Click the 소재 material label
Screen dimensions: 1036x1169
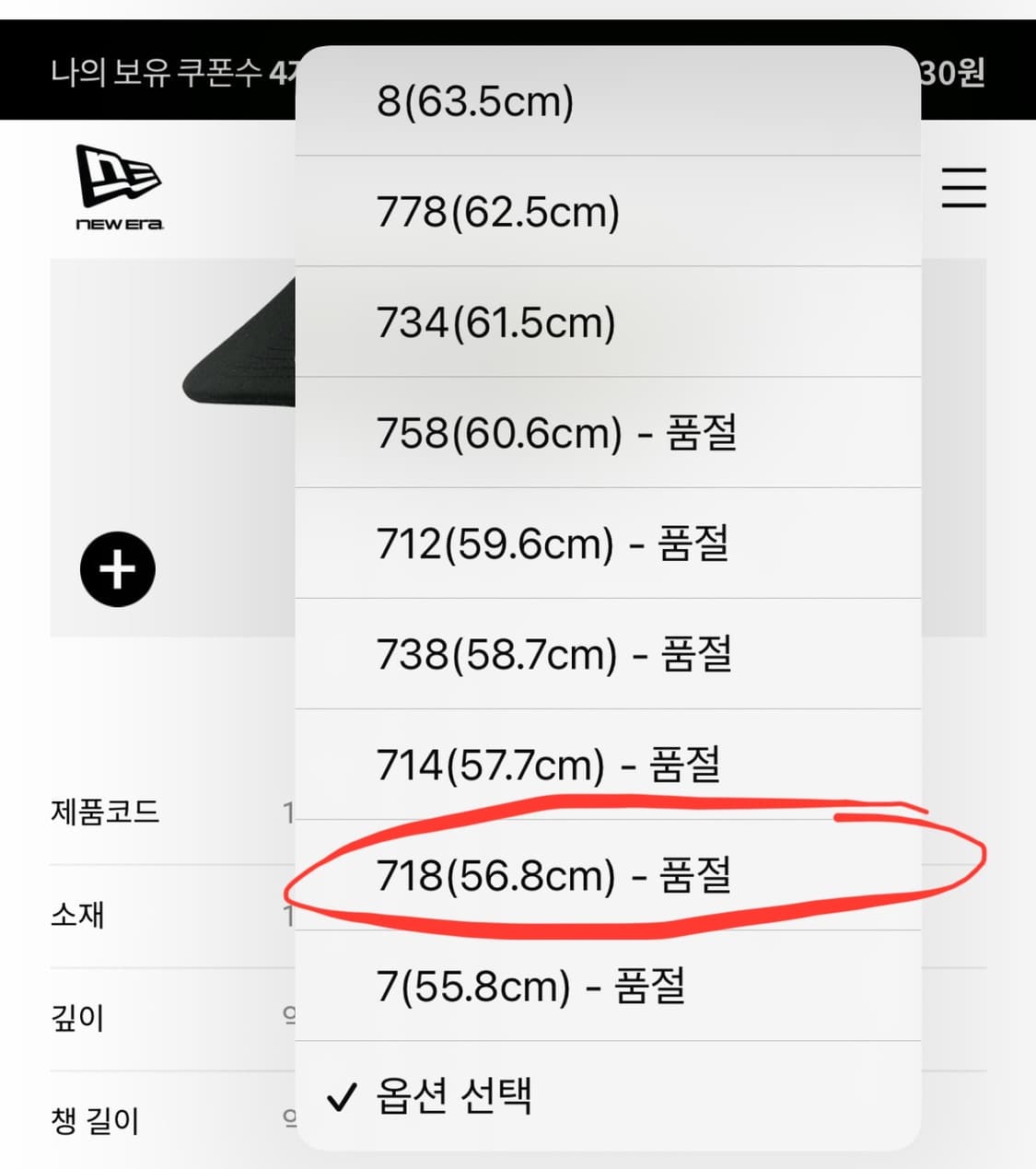coord(78,917)
